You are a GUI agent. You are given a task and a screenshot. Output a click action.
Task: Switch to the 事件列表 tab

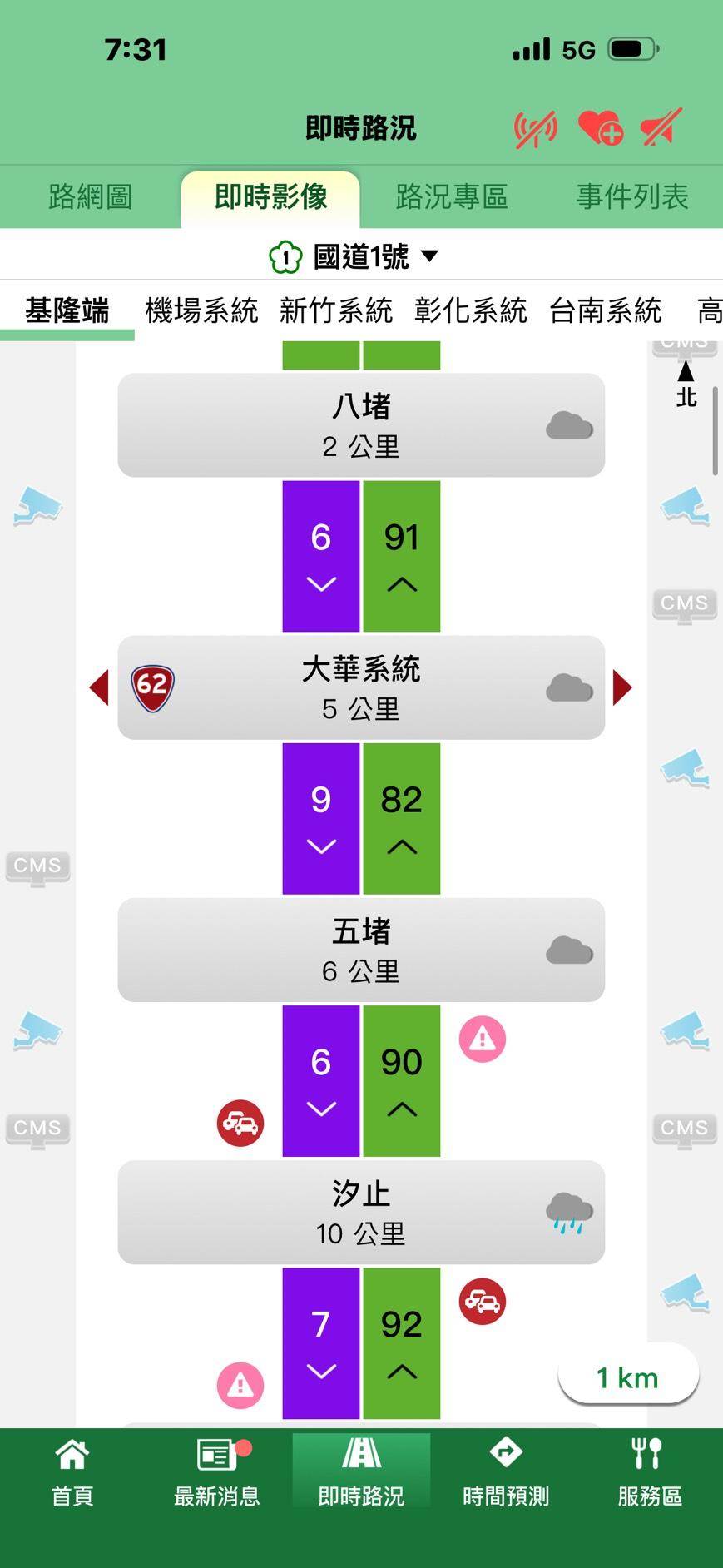tap(632, 197)
